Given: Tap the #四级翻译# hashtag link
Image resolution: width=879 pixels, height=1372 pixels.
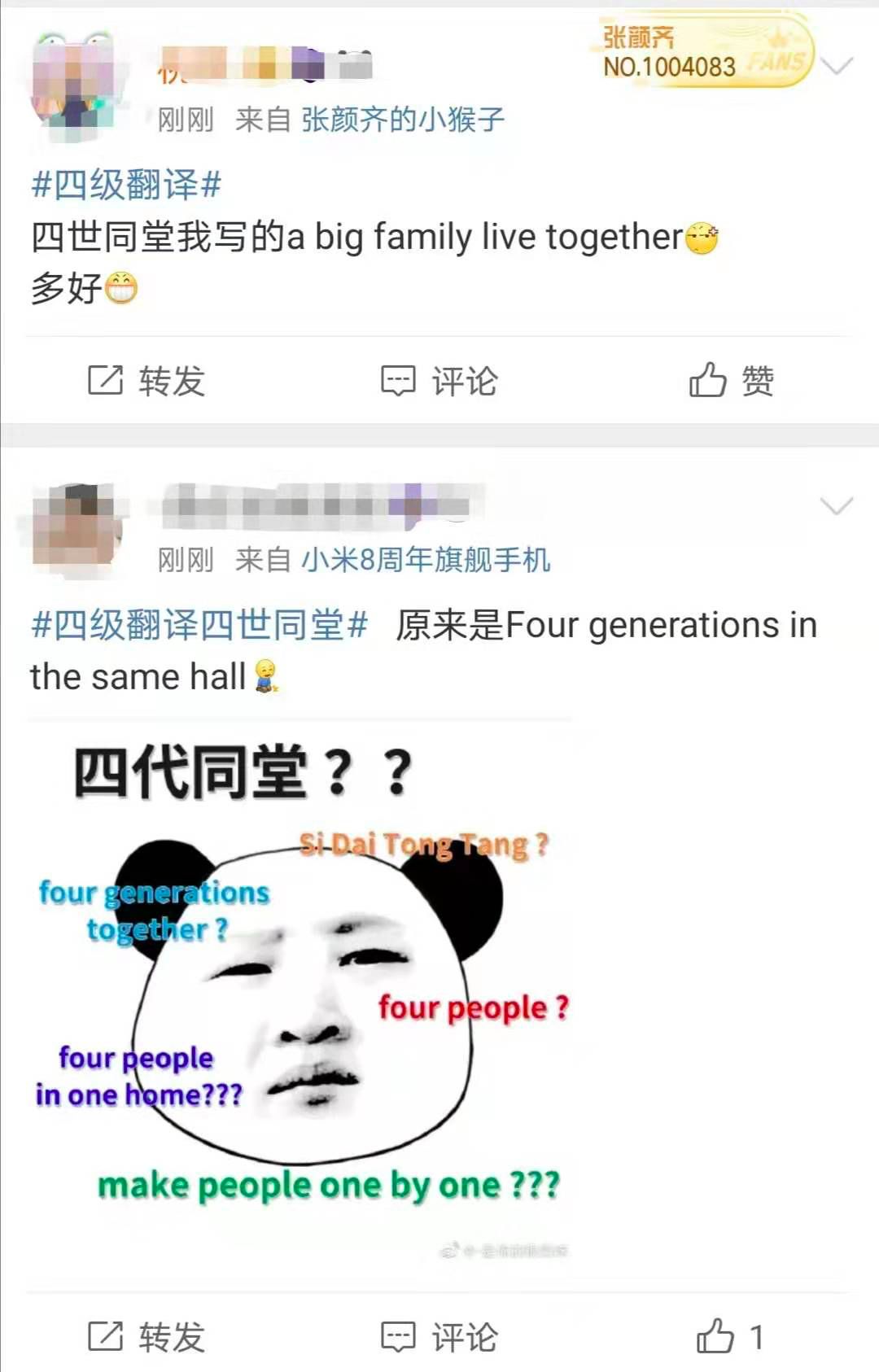Looking at the screenshot, I should click(126, 185).
